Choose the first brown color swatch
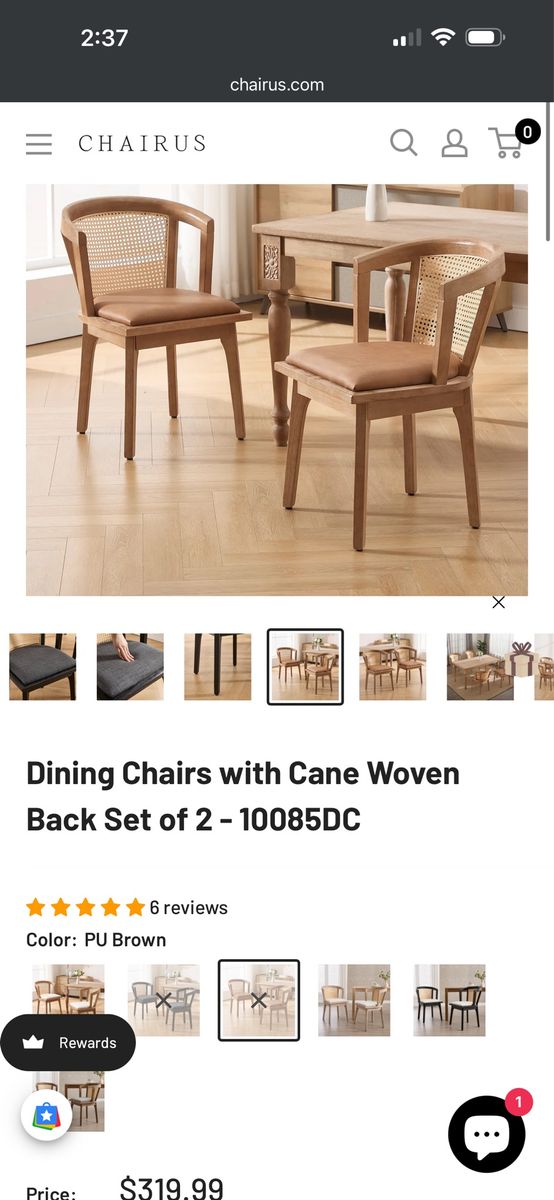This screenshot has height=1200, width=554. click(68, 1000)
